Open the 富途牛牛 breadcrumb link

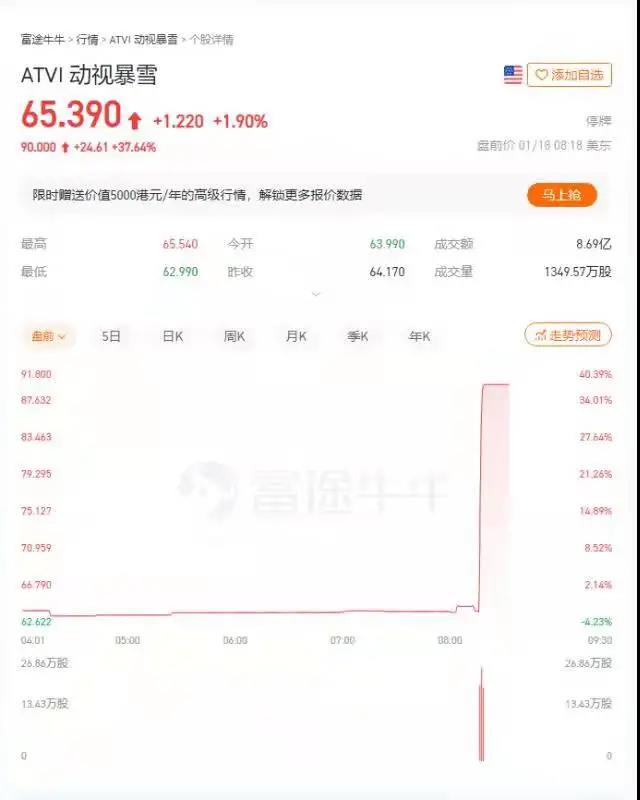point(44,40)
